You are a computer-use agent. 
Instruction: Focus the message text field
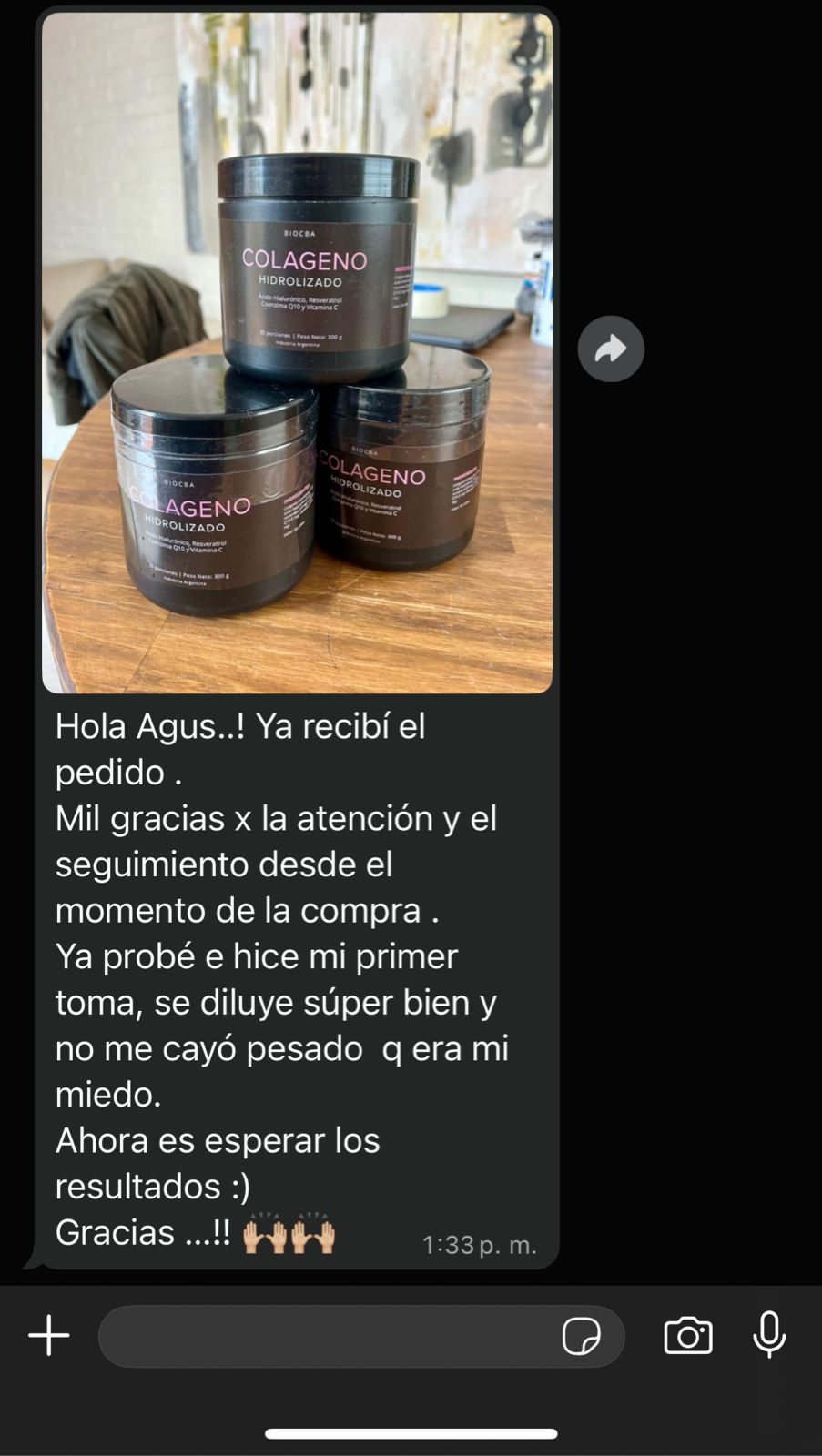coord(328,1336)
